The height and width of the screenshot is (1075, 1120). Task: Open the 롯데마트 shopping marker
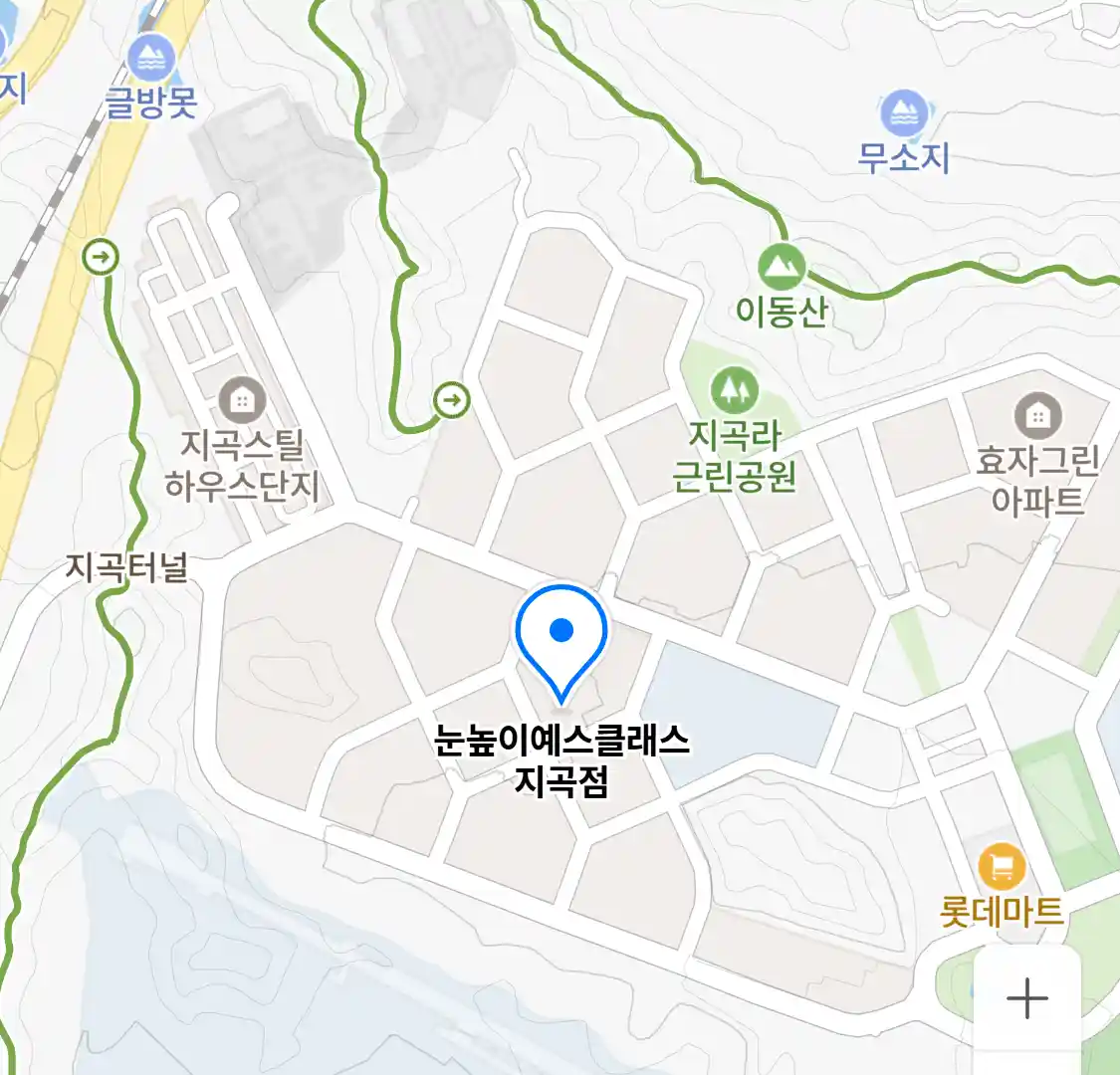click(1002, 867)
